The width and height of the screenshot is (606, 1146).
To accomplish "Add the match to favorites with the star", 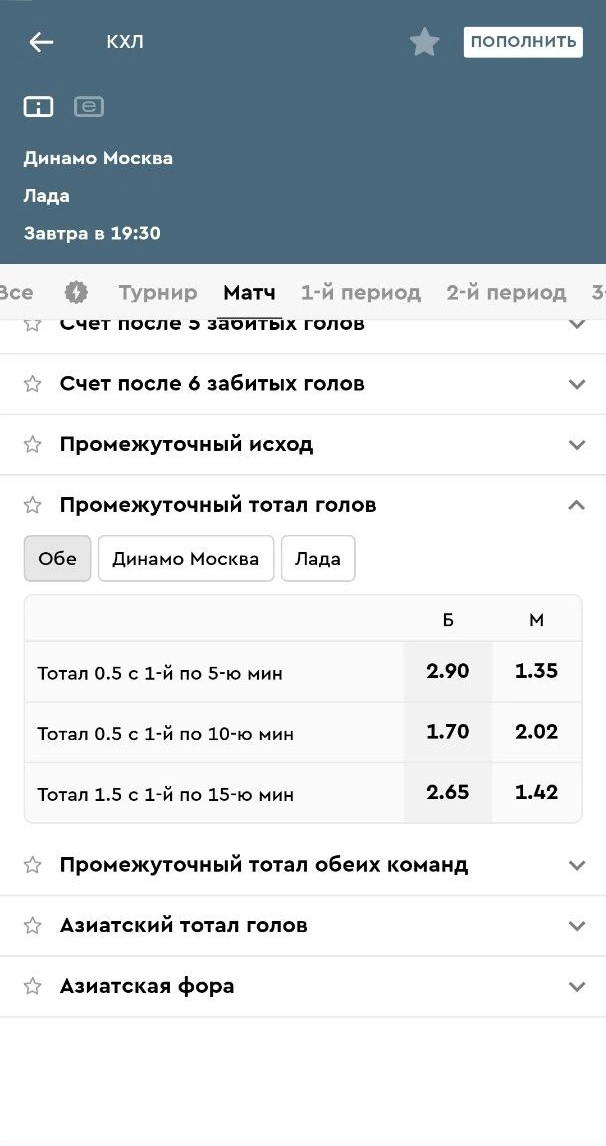I will tap(424, 42).
